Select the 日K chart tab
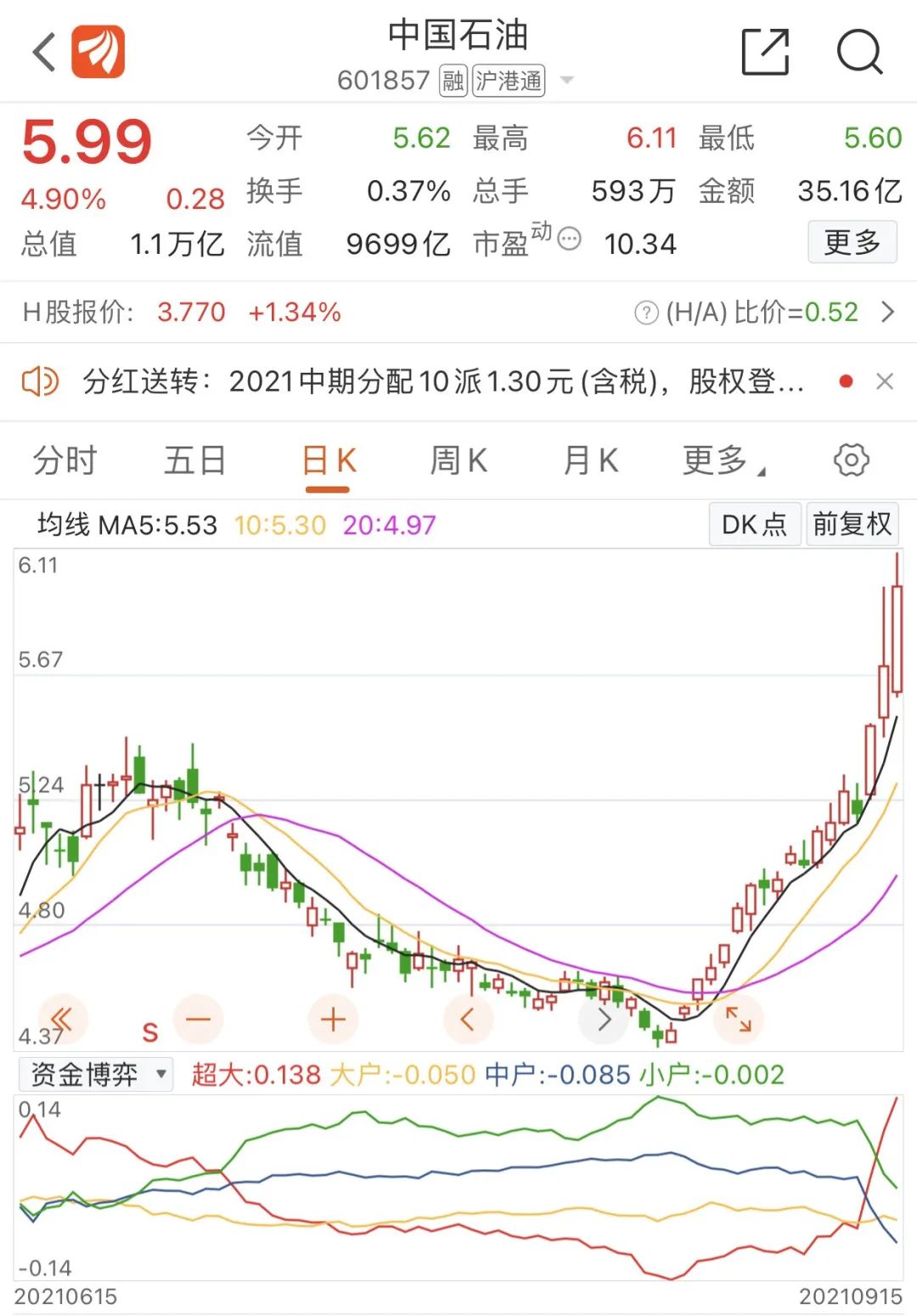Viewport: 917px width, 1316px height. click(x=329, y=461)
